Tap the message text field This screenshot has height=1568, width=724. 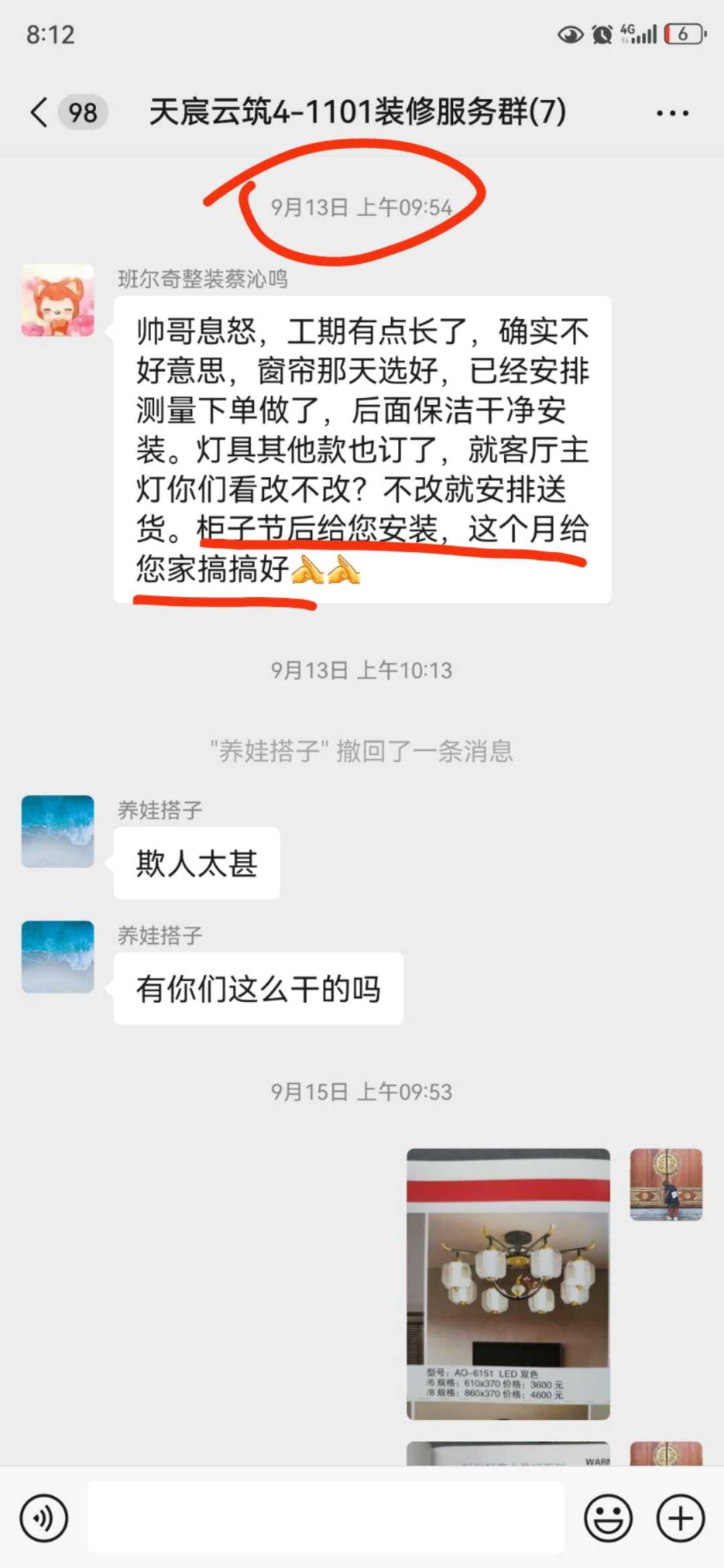(x=326, y=1518)
